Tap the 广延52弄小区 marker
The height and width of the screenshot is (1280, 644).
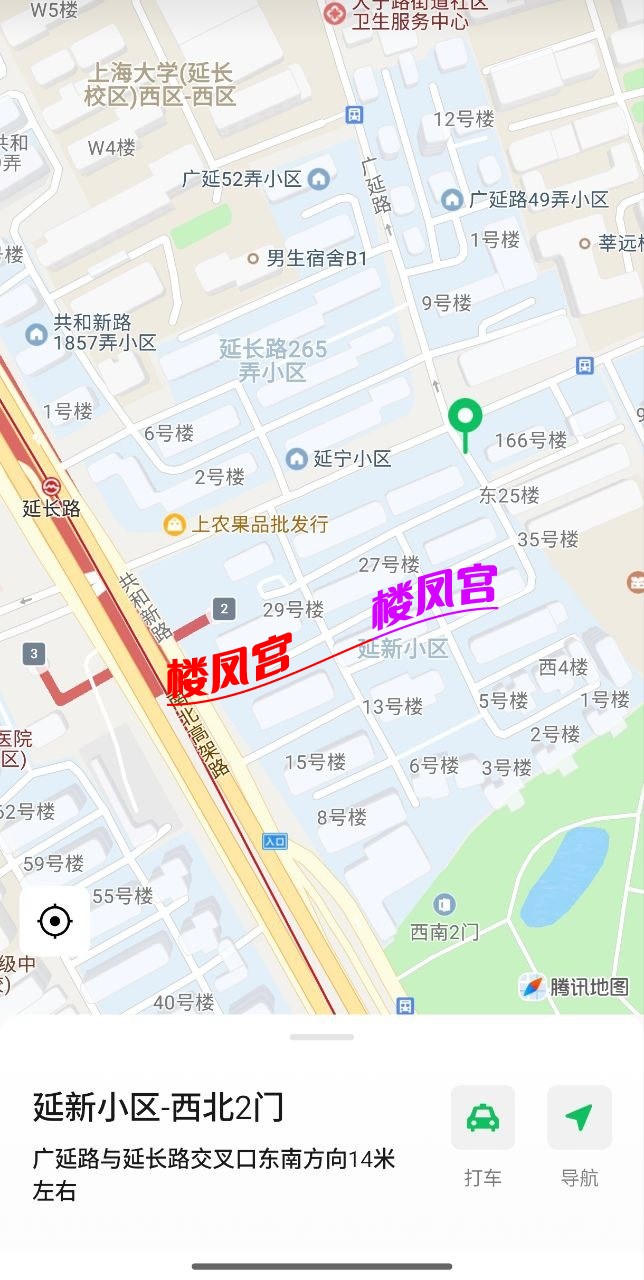click(319, 179)
